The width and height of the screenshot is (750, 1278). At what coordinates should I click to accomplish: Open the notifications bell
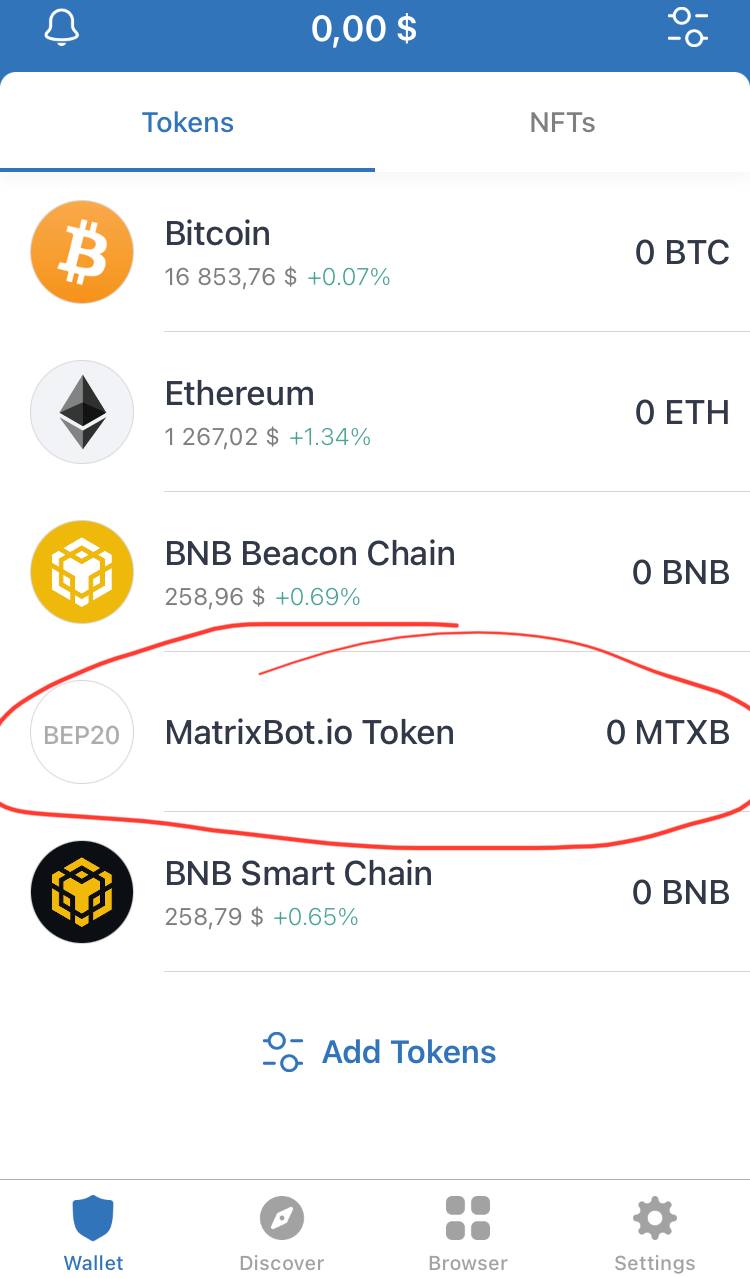coord(62,26)
